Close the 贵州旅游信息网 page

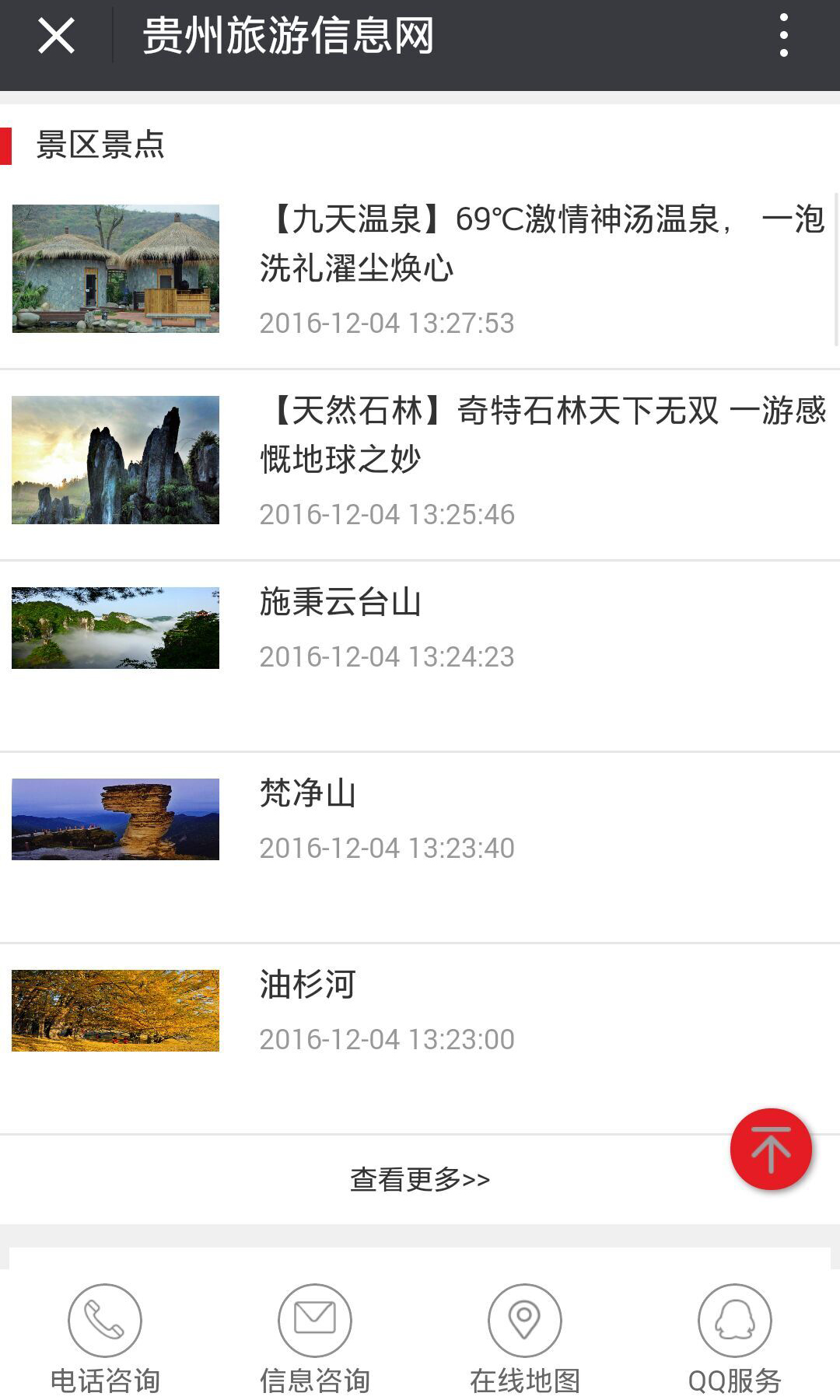pos(56,36)
